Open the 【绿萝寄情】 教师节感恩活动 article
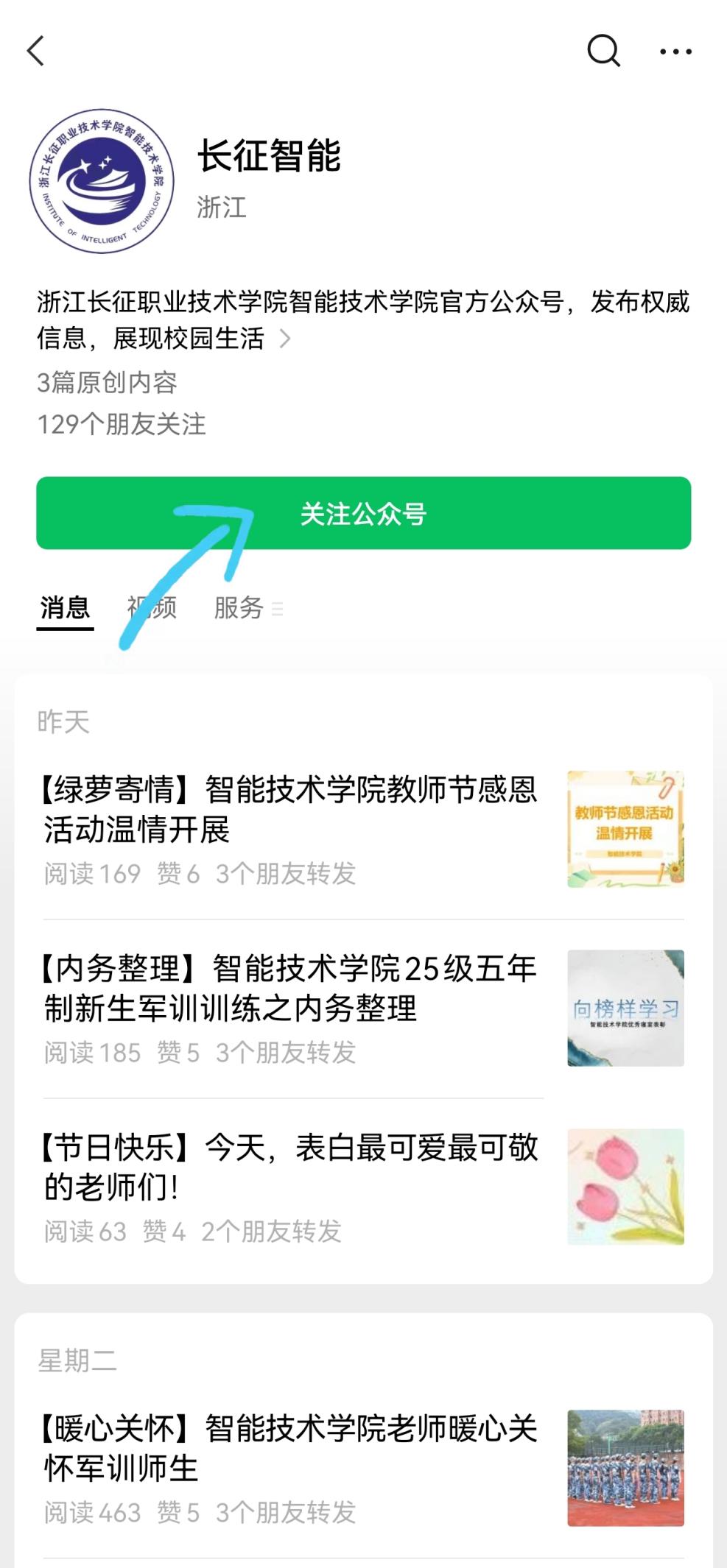Viewport: 727px width, 1568px height. click(x=291, y=809)
